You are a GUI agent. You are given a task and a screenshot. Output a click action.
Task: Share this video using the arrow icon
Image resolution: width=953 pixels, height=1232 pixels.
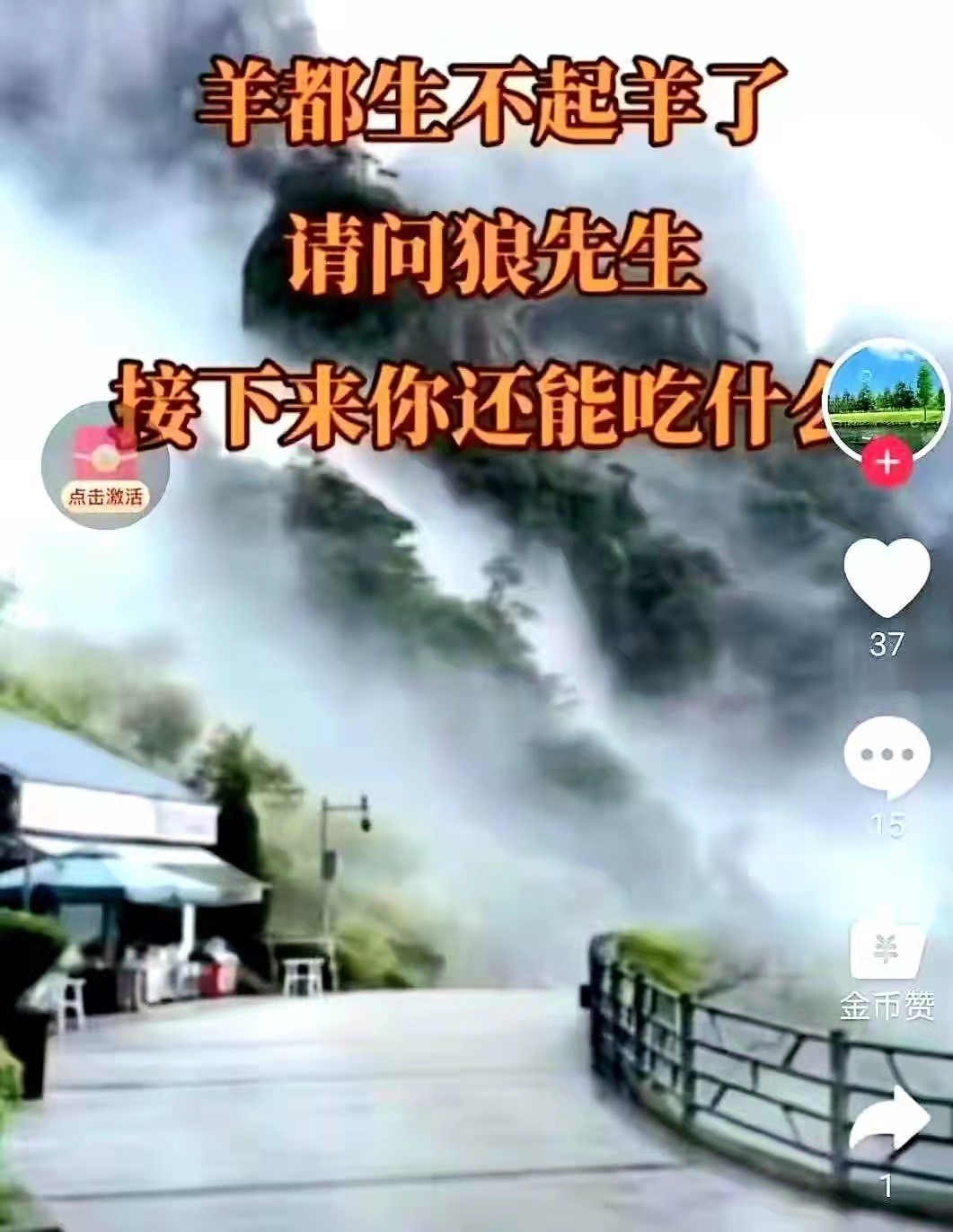[x=888, y=1121]
